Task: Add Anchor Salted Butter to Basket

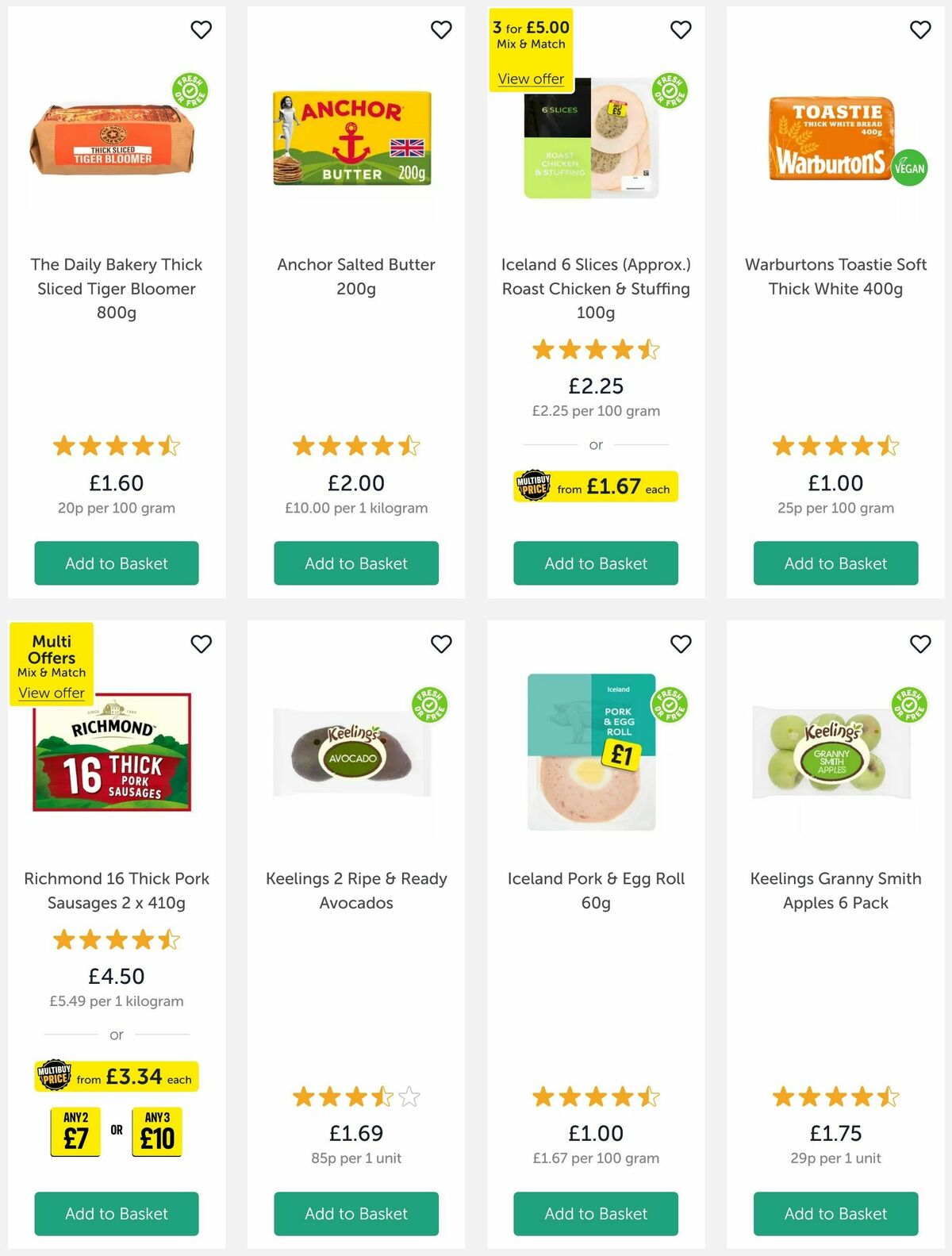Action: point(355,563)
